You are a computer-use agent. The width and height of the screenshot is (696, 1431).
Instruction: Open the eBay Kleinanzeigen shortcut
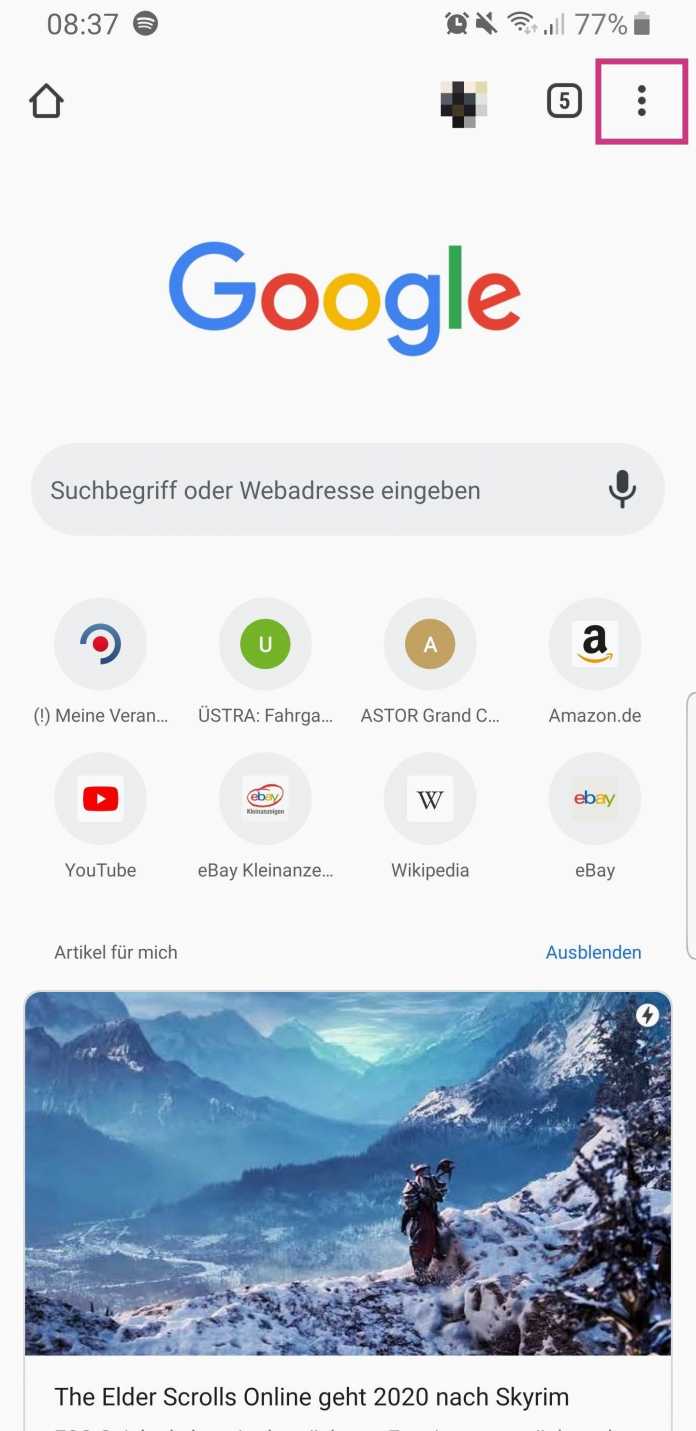coord(265,799)
